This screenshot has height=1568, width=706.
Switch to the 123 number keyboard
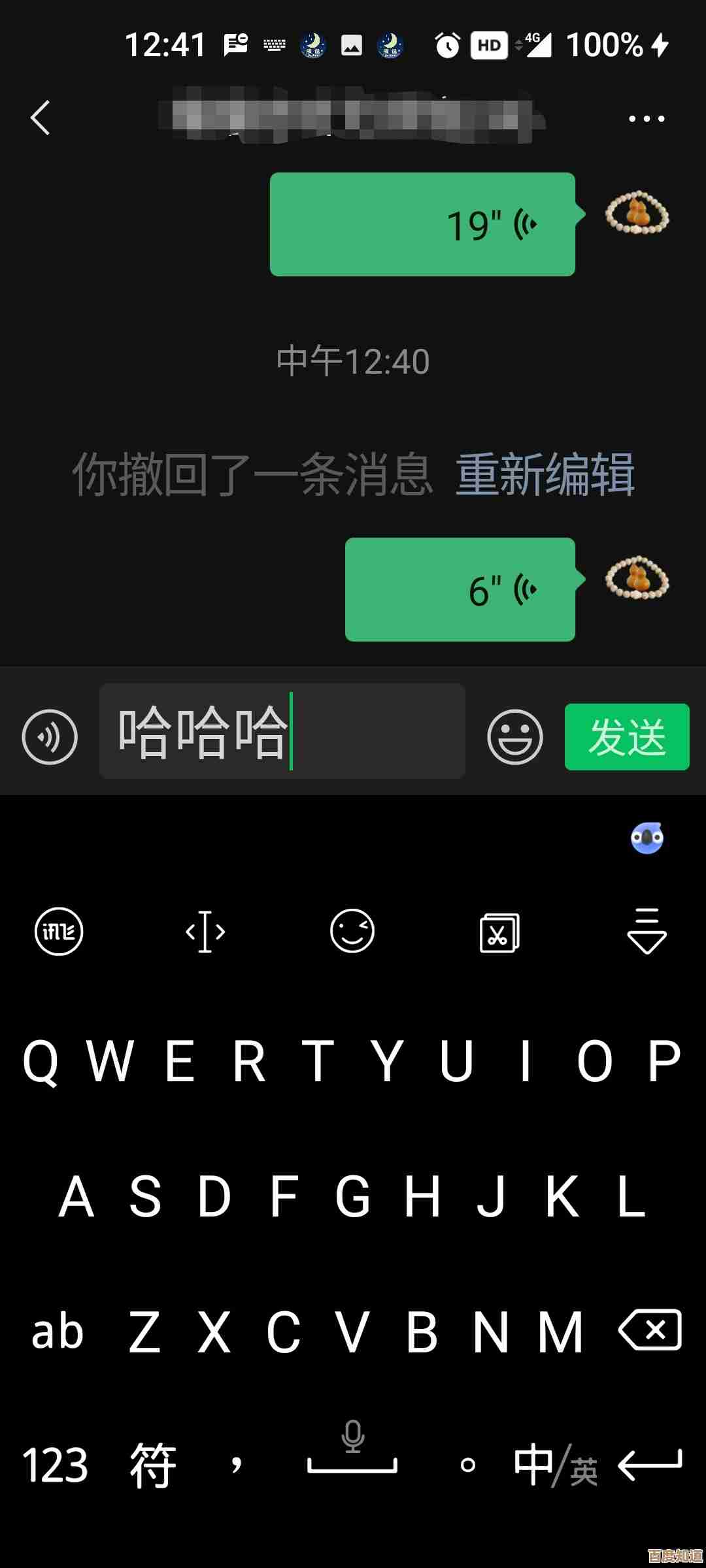point(55,1465)
